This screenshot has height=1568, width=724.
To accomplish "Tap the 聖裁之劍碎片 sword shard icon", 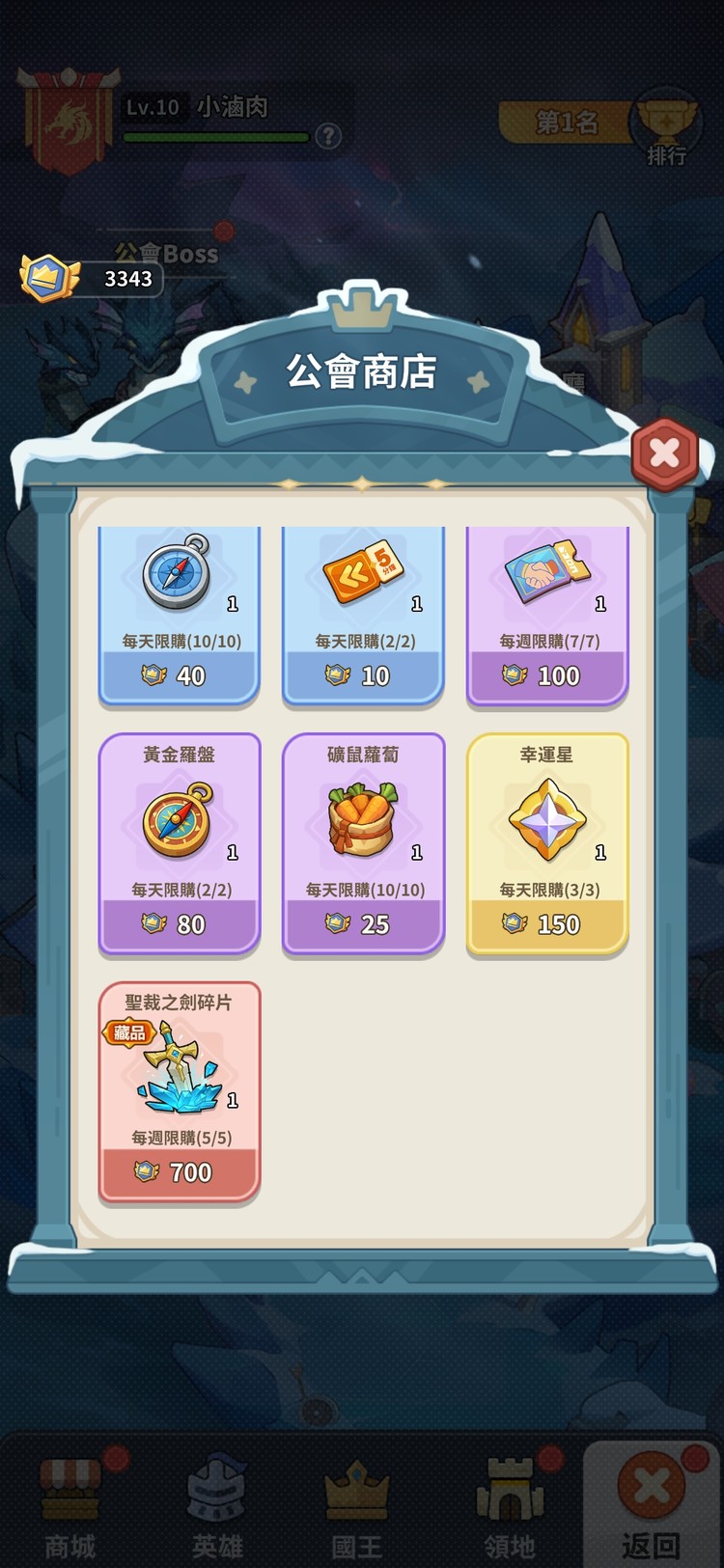I will (x=178, y=1066).
